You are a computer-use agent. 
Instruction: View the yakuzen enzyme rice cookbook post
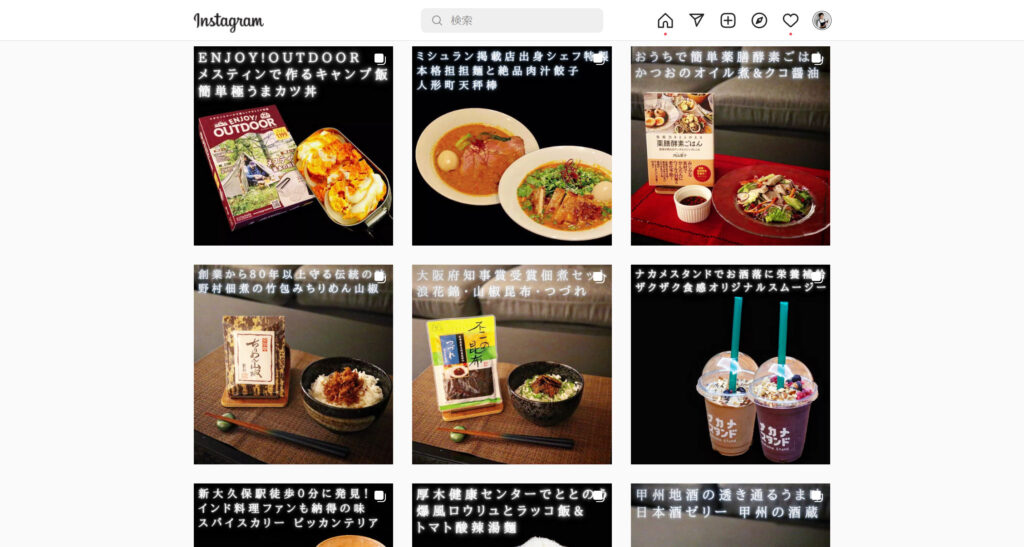pyautogui.click(x=730, y=146)
